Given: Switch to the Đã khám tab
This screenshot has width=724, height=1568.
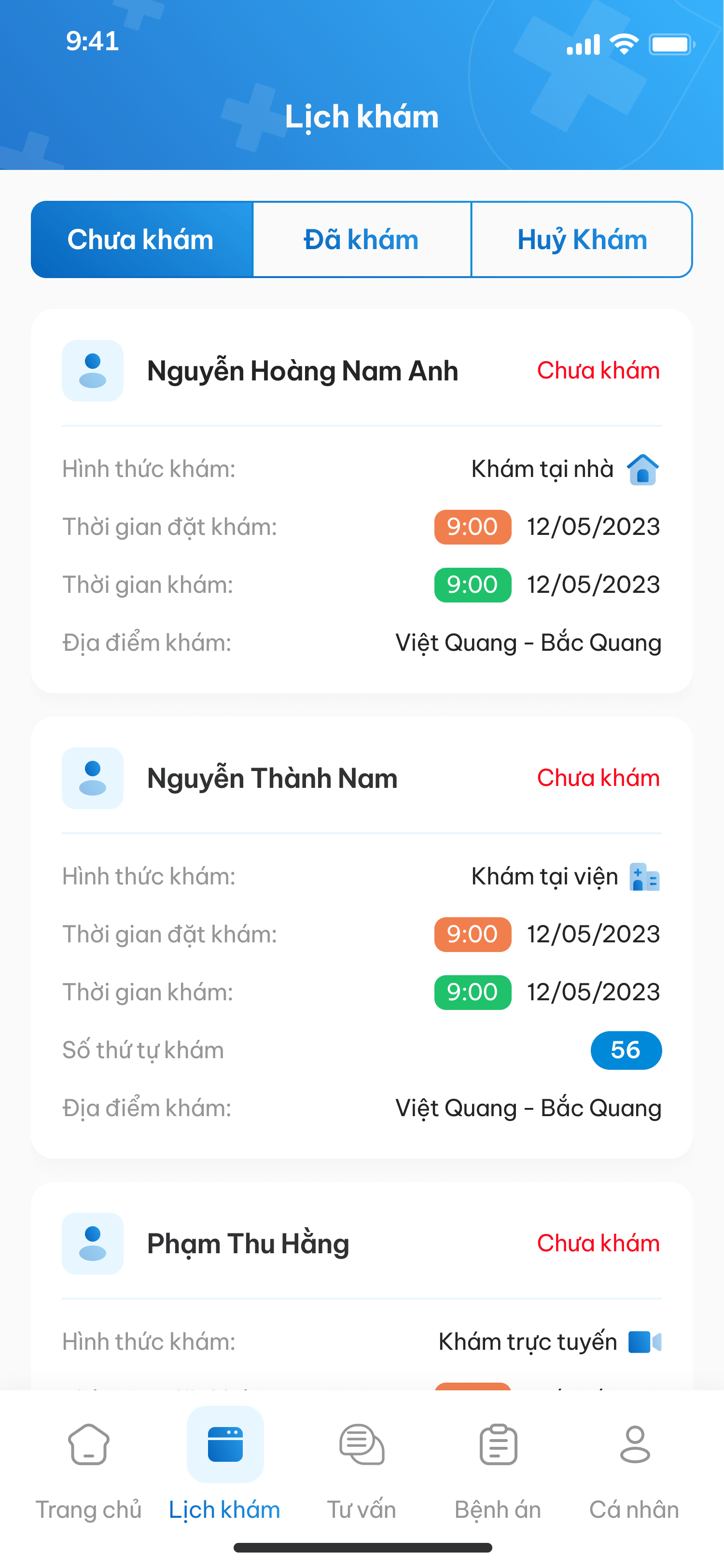Looking at the screenshot, I should pos(362,239).
